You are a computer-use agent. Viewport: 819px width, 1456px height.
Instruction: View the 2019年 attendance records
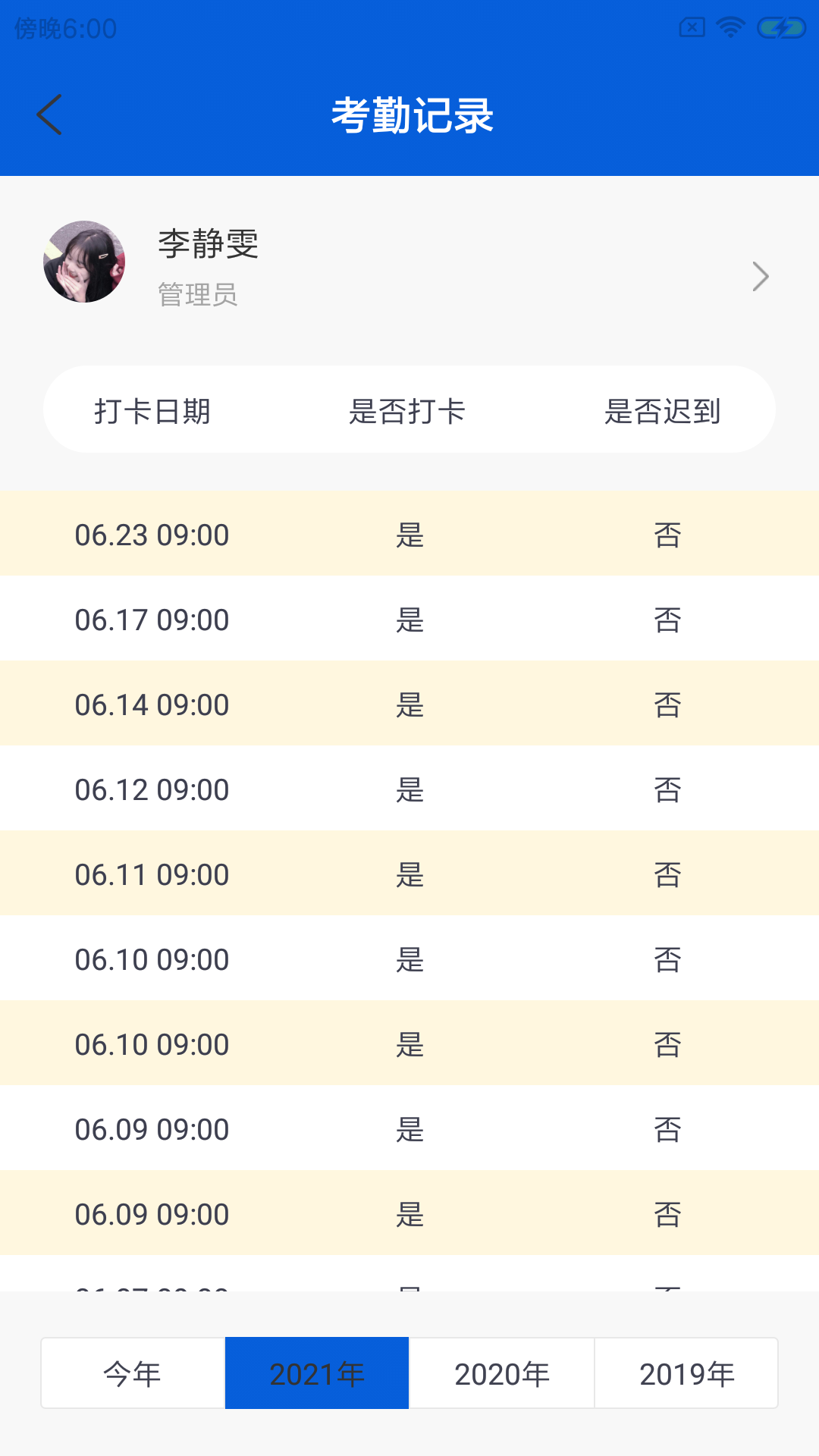[686, 1373]
